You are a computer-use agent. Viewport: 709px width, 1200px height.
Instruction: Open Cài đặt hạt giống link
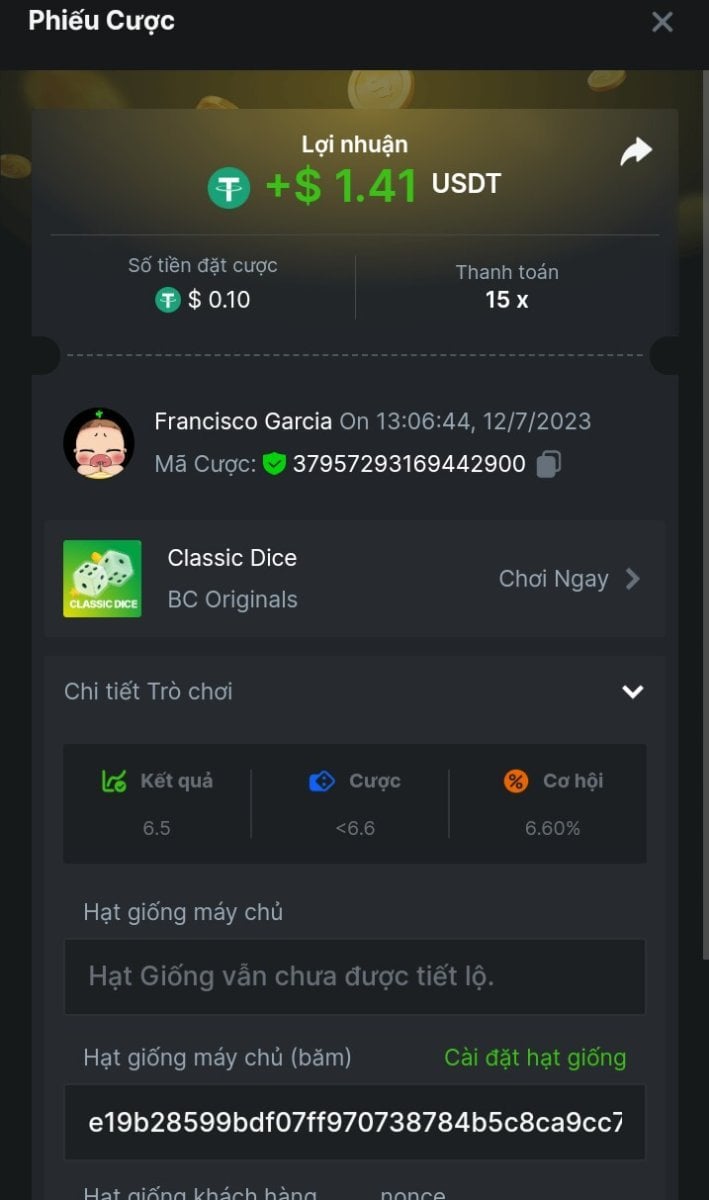[x=535, y=1057]
